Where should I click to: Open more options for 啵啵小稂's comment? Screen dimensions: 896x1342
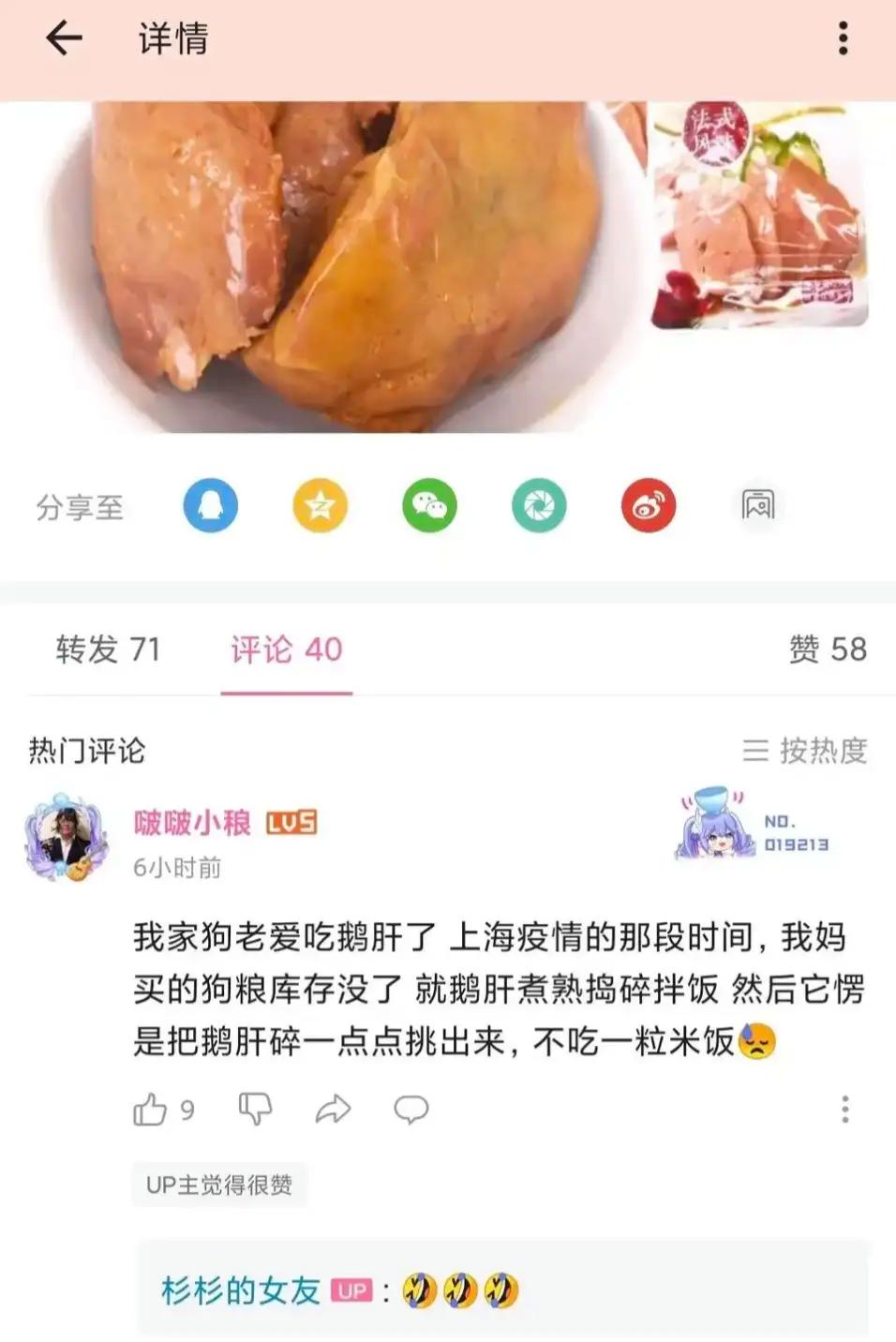tap(844, 1110)
